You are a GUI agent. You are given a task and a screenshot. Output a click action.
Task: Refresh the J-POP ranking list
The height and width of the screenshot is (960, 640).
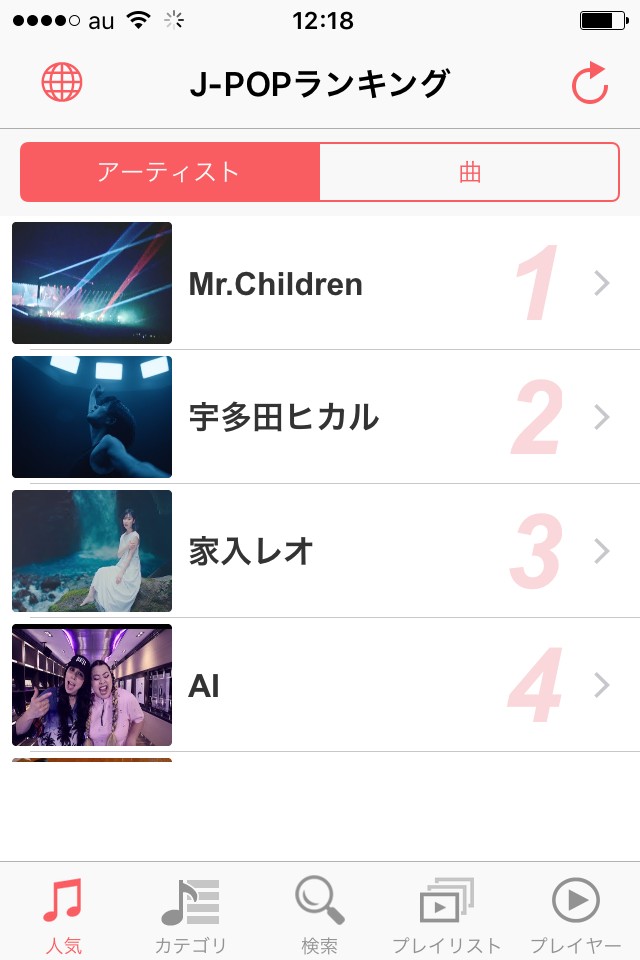(590, 84)
